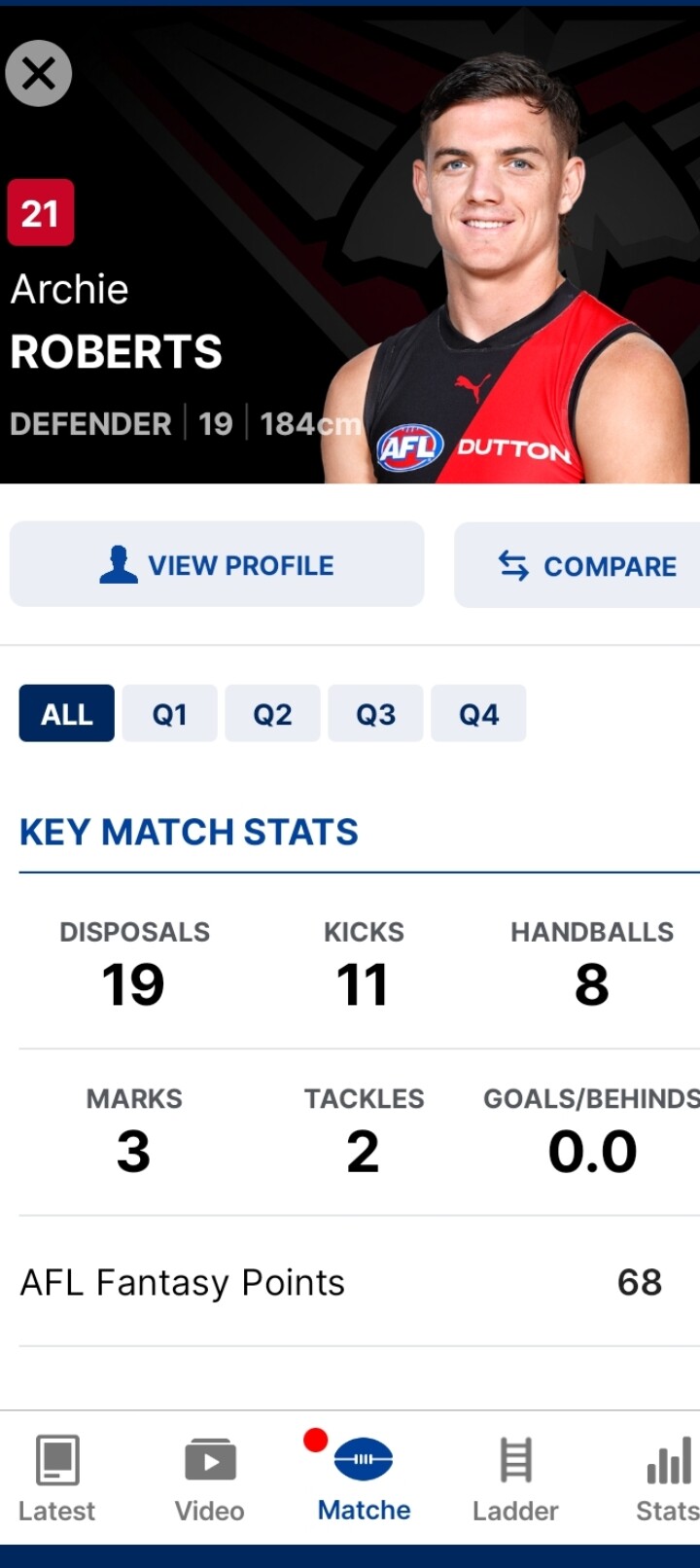The height and width of the screenshot is (1568, 700).
Task: Filter stats to Q2
Action: tap(273, 714)
